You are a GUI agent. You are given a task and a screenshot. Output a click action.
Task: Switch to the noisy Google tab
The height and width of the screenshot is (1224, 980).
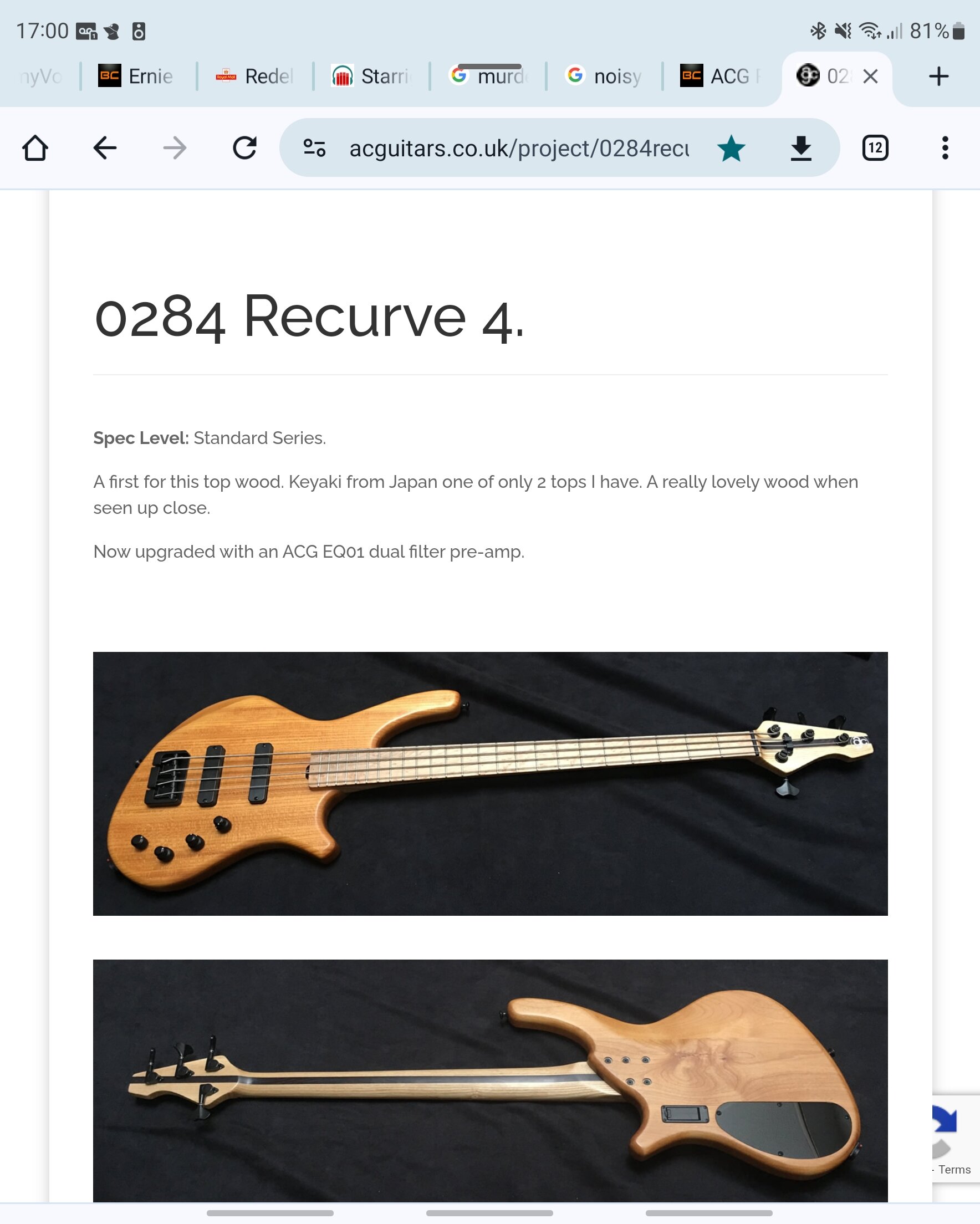pos(605,76)
